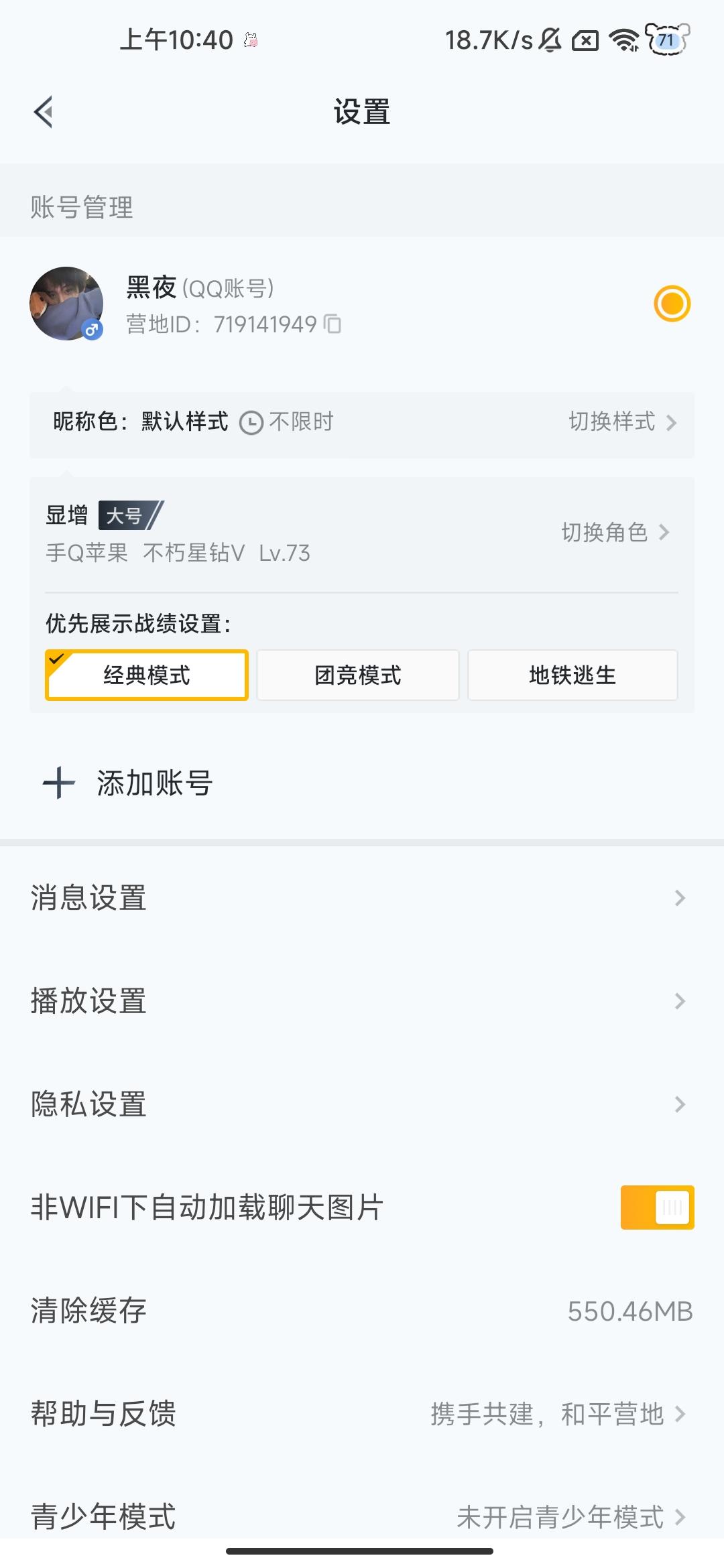Click the clock icon next to 不限时

(251, 422)
